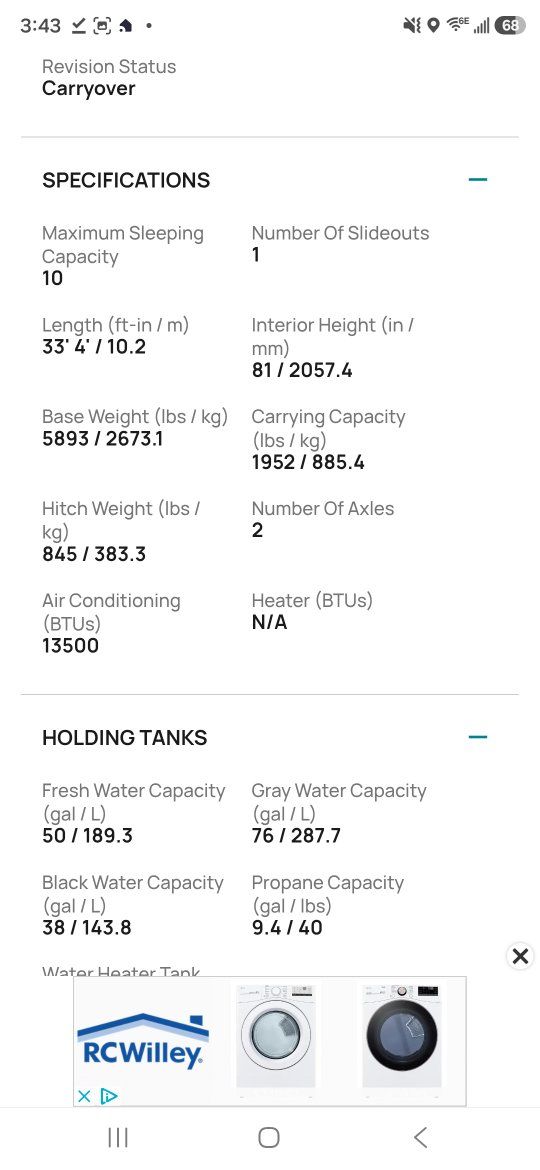This screenshot has height=1170, width=540.
Task: Collapse the Specifications section
Action: pos(477,180)
